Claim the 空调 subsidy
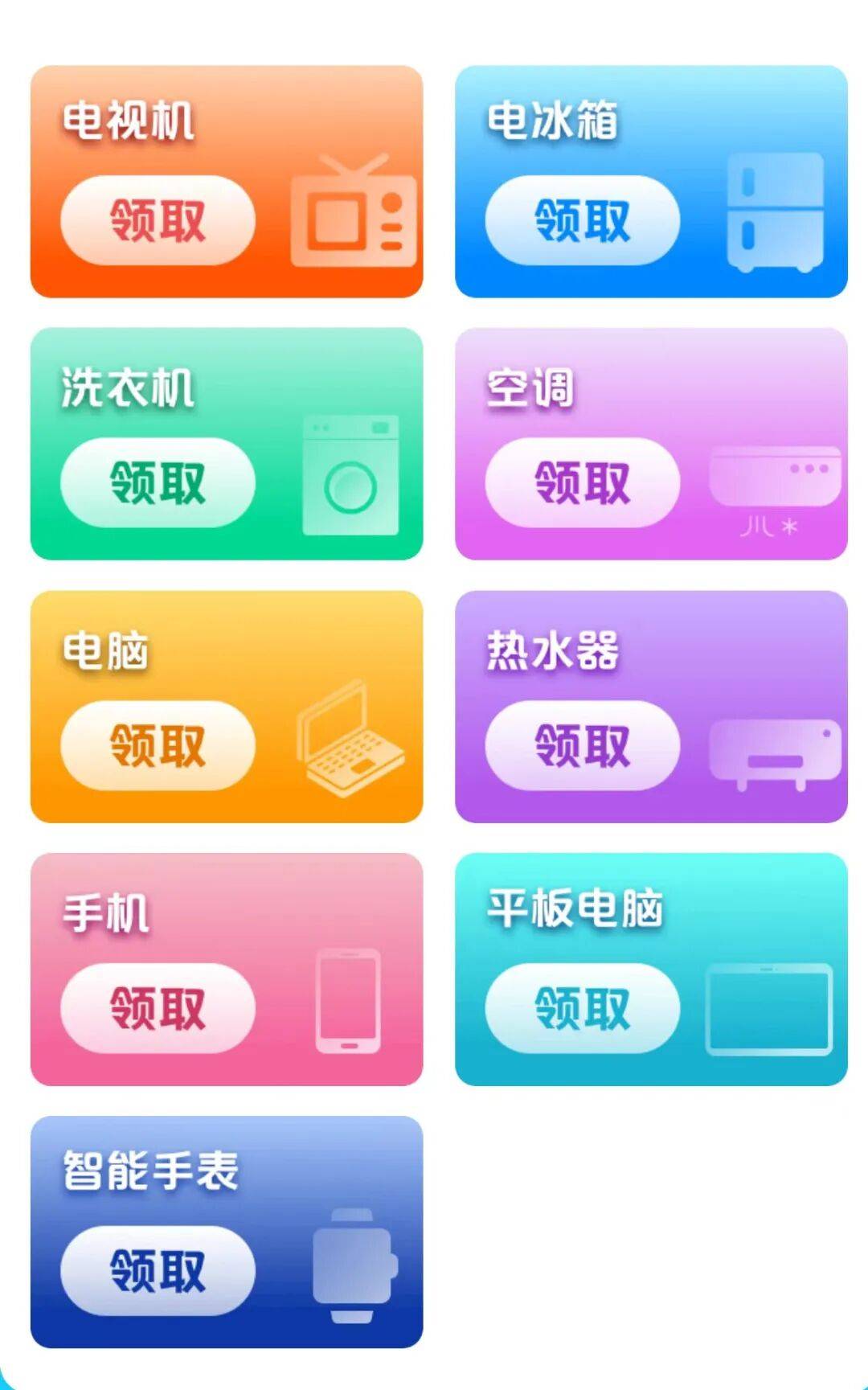868x1390 pixels. pos(582,482)
